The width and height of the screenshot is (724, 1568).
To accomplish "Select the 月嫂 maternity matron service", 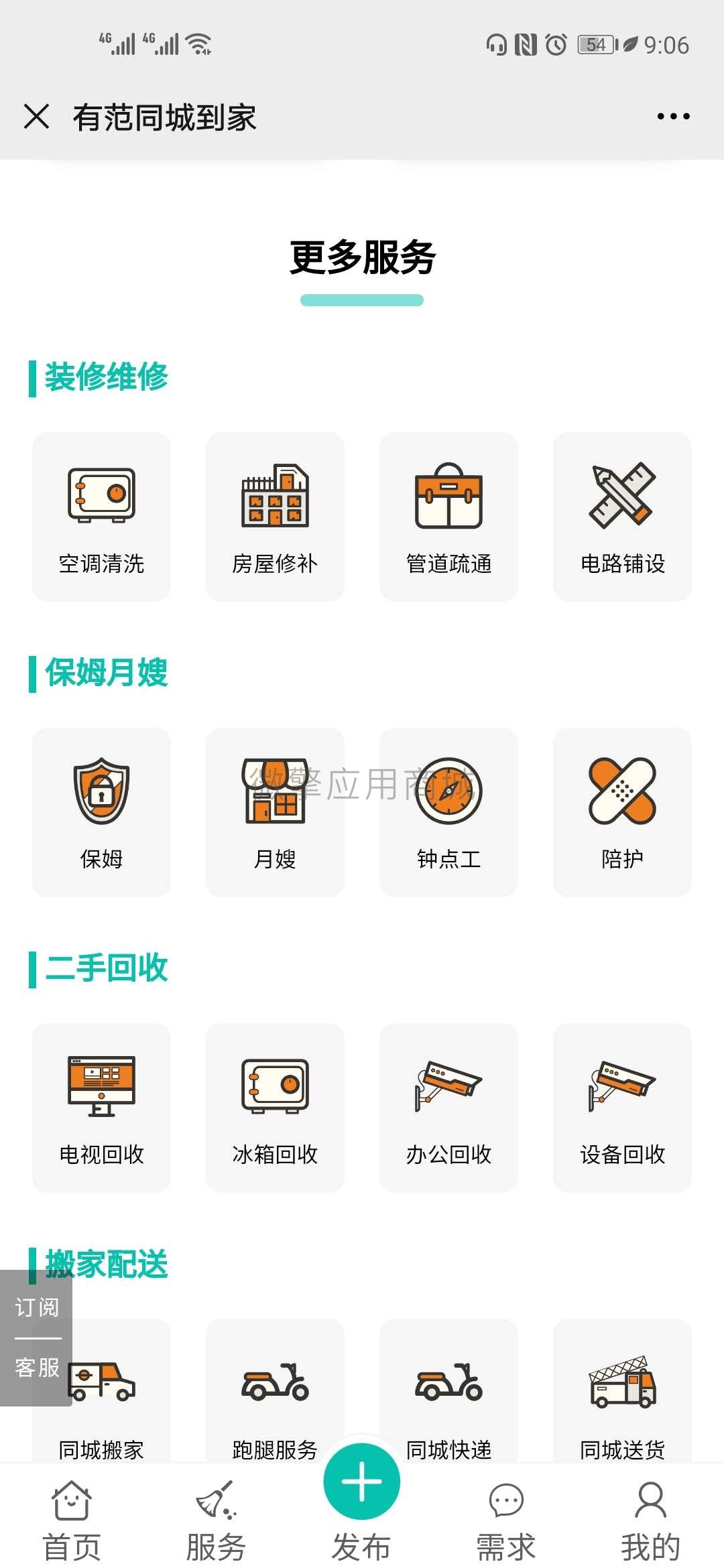I will [x=274, y=811].
